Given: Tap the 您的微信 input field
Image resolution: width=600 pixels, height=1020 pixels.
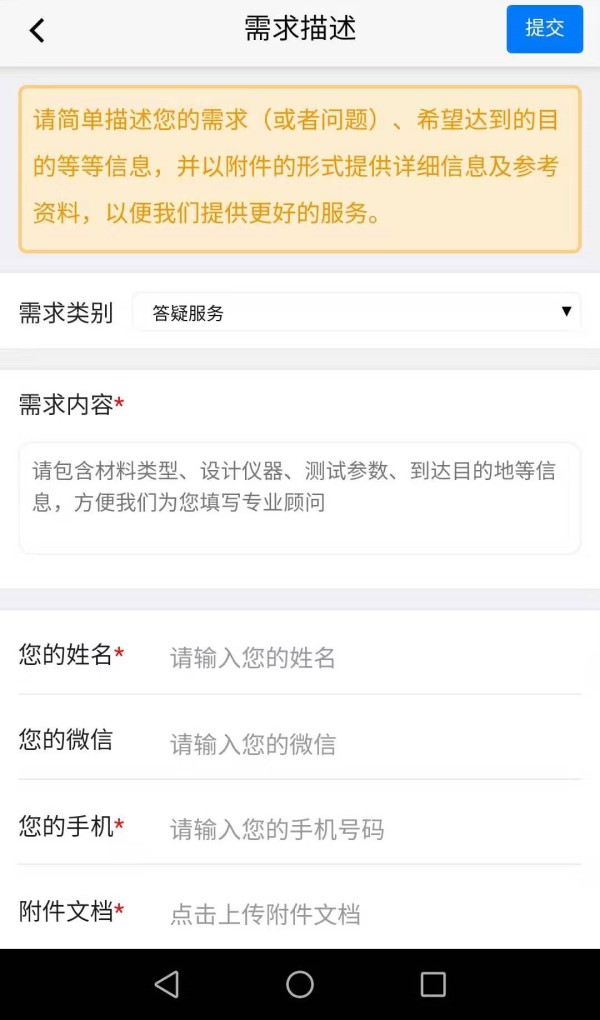Looking at the screenshot, I should (370, 743).
